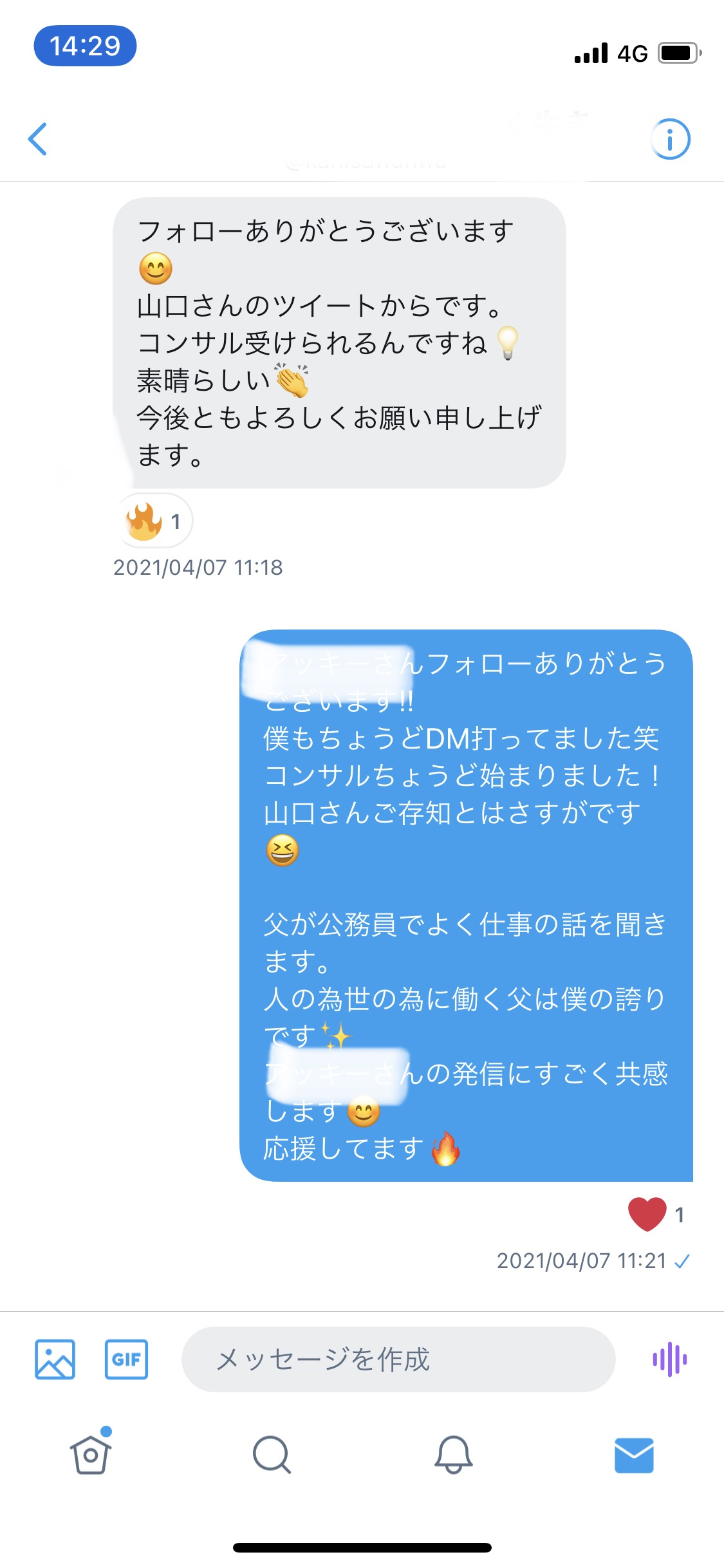Tap the fire reaction under received message
Viewport: 724px width, 1568px height.
pos(154,521)
